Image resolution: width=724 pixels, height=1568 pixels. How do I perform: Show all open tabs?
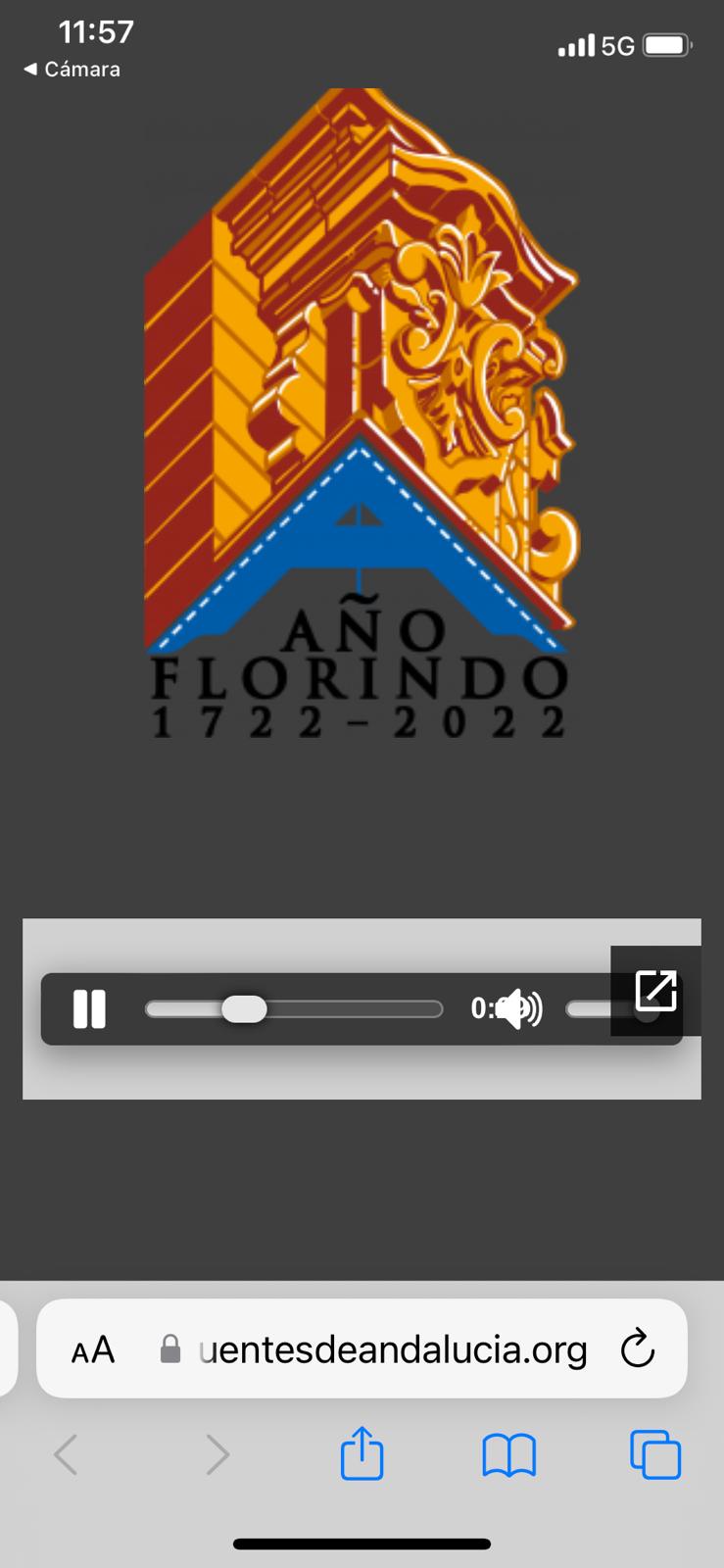pos(654,1454)
